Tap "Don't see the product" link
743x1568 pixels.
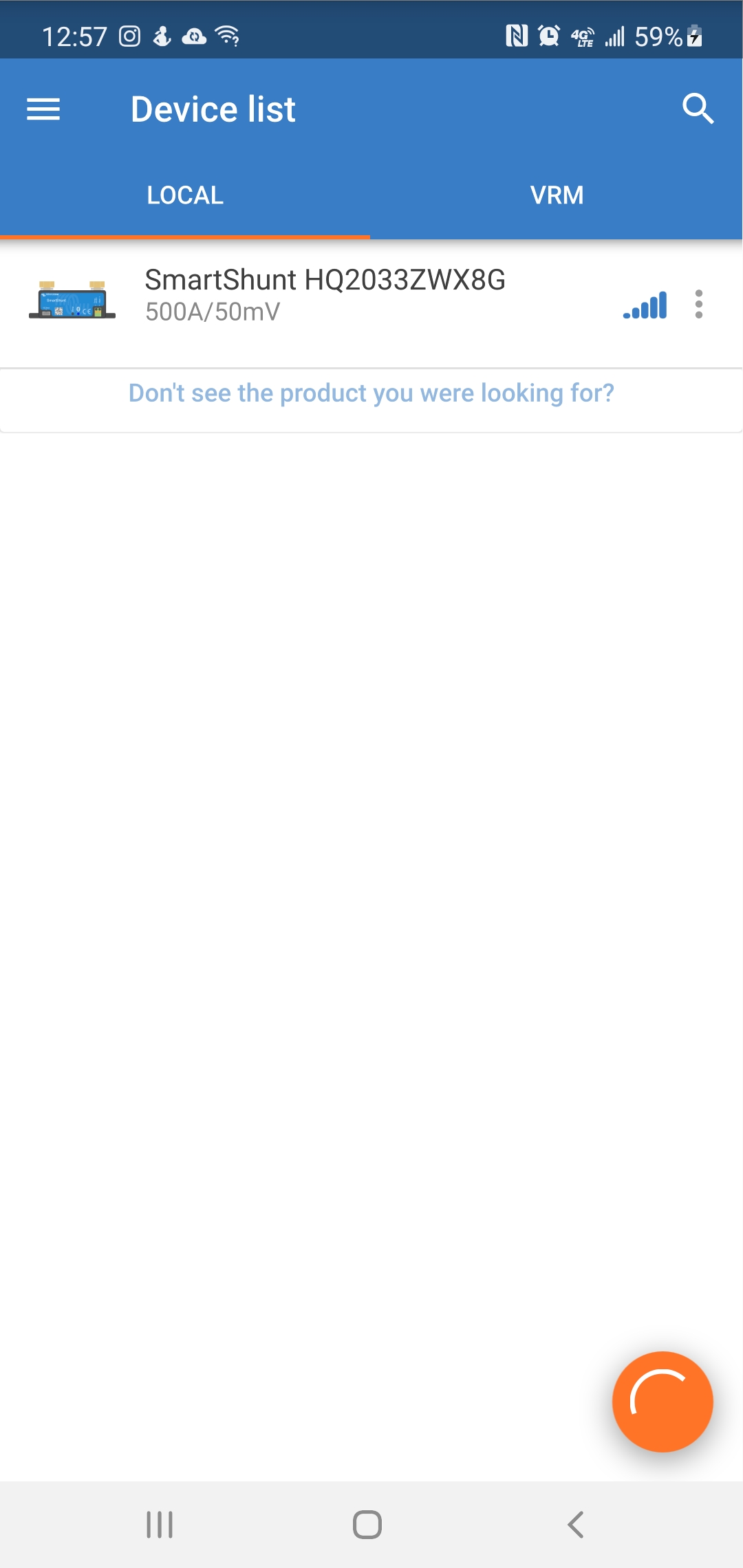tap(371, 393)
